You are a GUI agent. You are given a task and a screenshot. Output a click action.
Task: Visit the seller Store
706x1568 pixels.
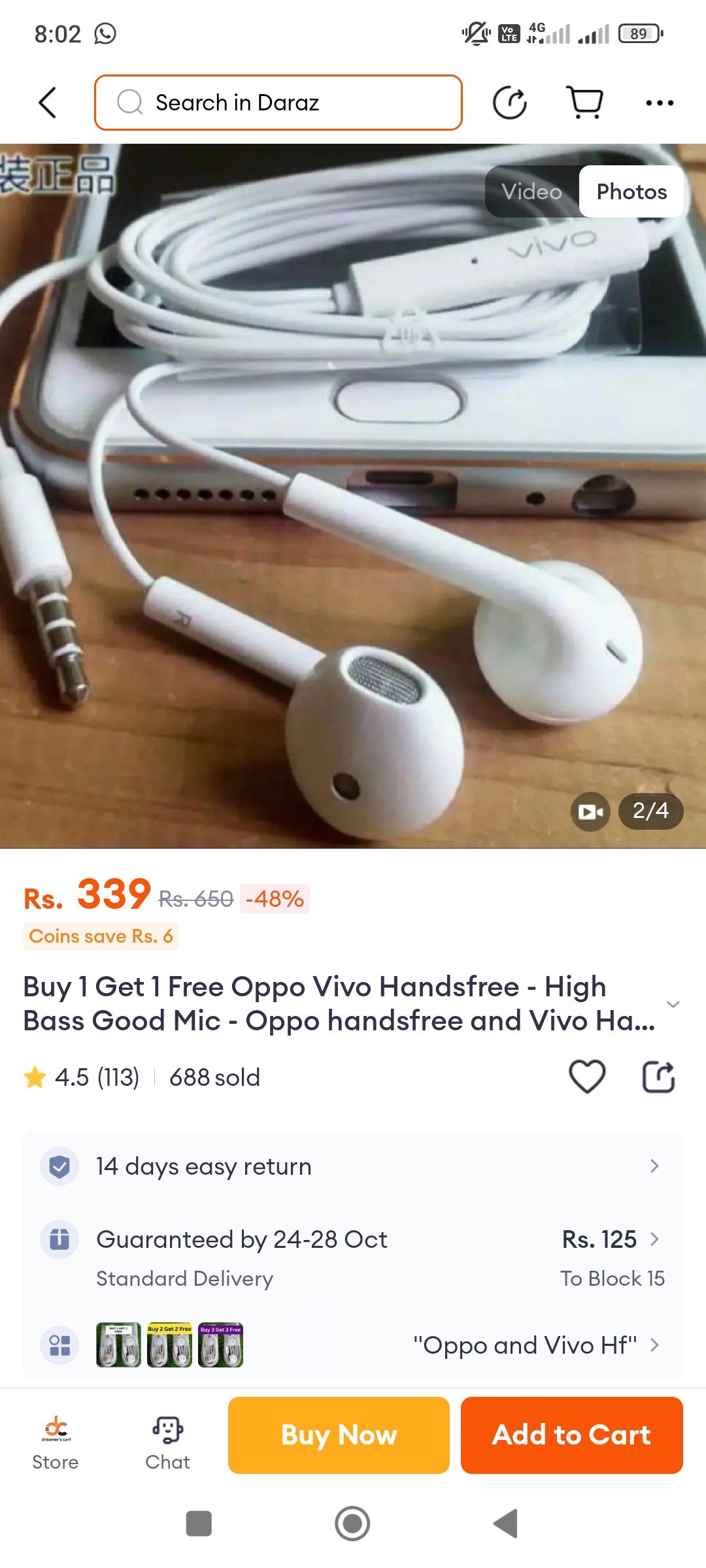pyautogui.click(x=56, y=1443)
